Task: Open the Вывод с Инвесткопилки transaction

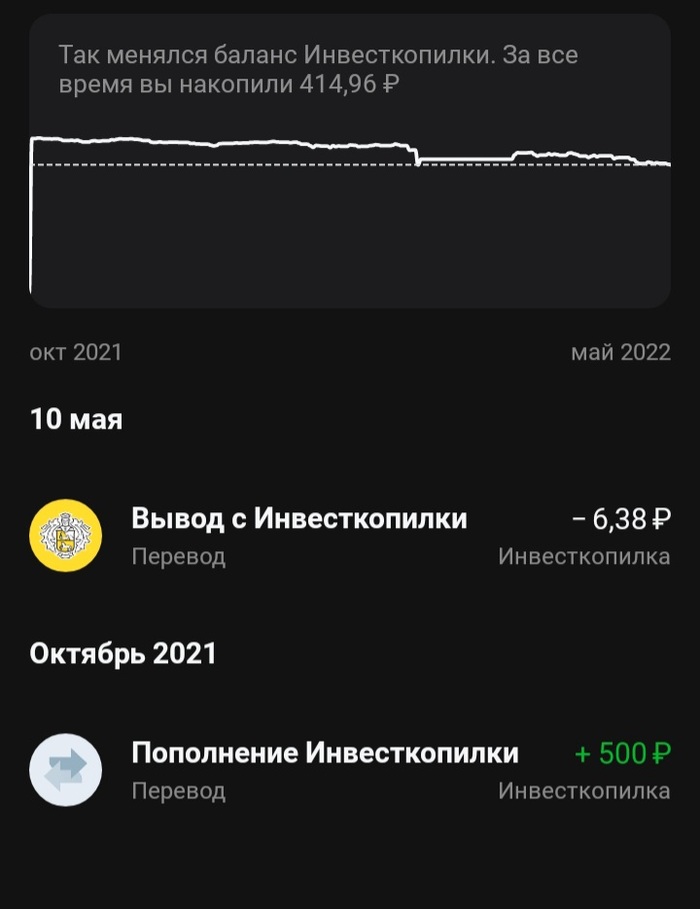Action: pyautogui.click(x=299, y=535)
